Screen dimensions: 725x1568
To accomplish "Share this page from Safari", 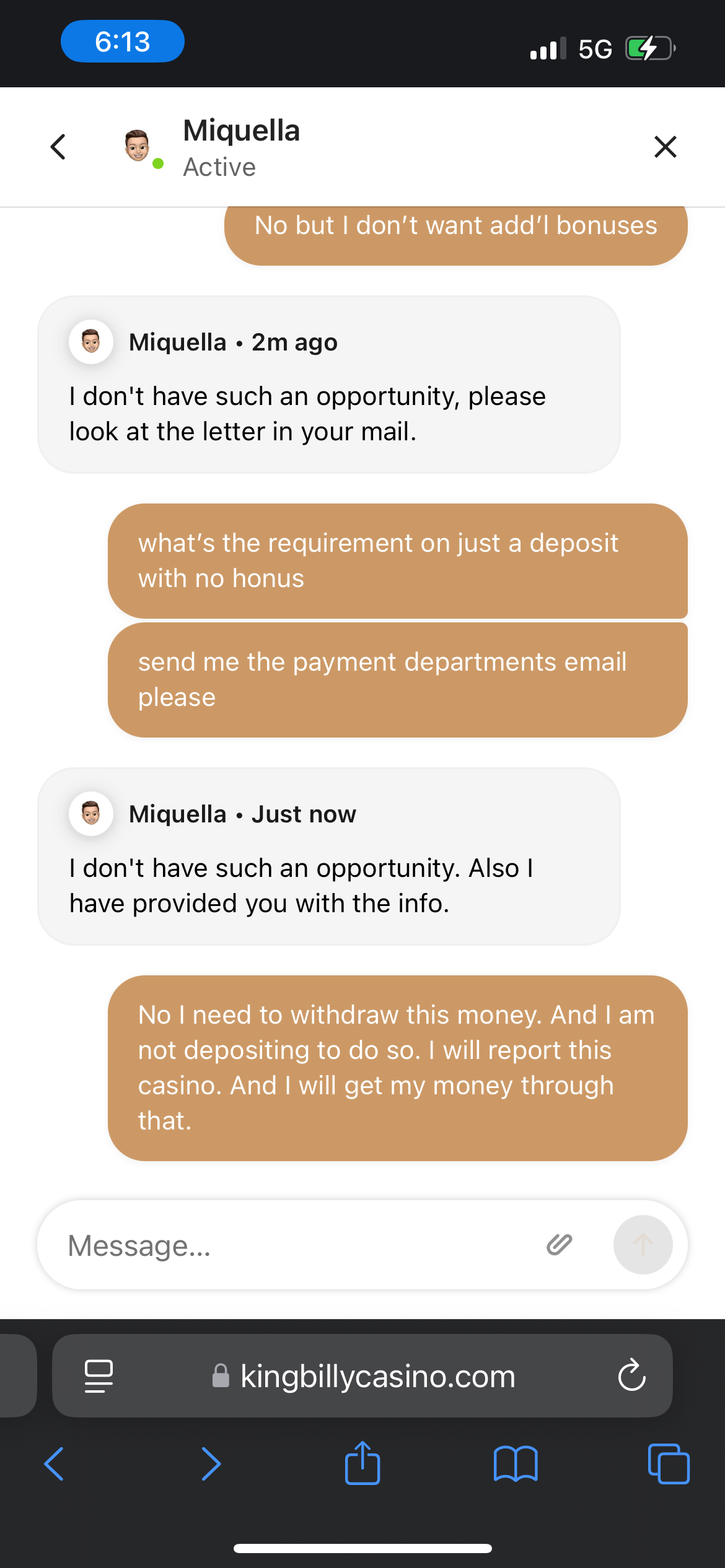I will coord(362,1463).
